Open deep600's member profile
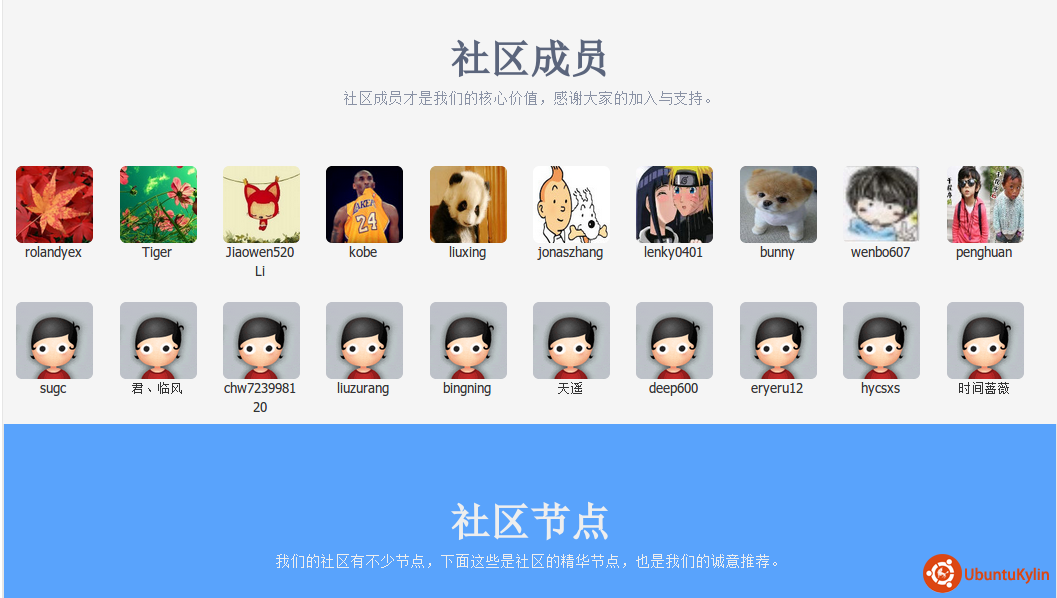 coord(674,341)
